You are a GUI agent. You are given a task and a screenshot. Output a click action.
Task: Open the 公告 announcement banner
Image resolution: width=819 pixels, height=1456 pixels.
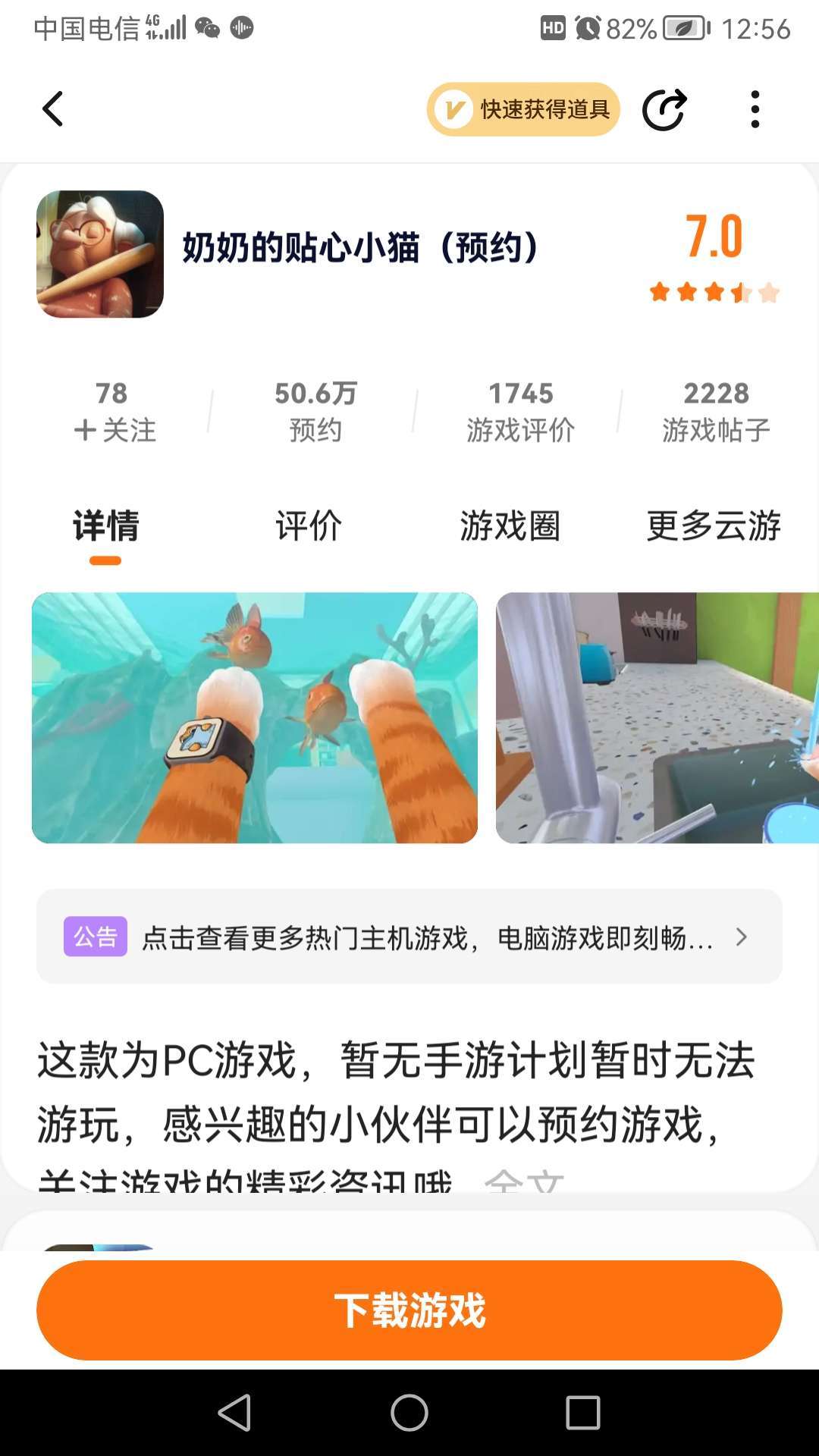(409, 937)
